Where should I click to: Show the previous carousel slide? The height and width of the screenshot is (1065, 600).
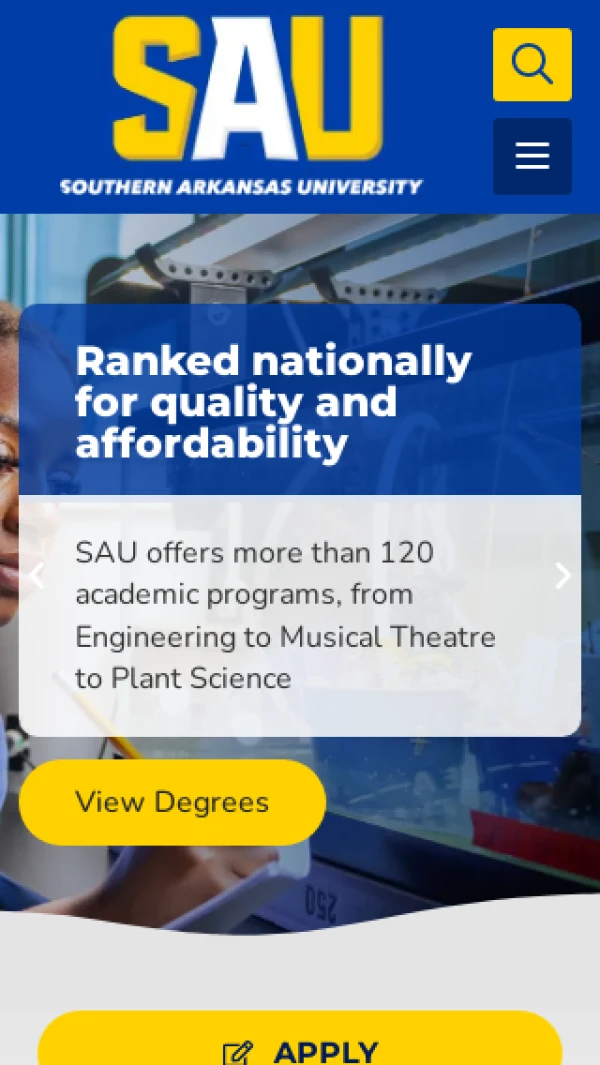pyautogui.click(x=37, y=575)
